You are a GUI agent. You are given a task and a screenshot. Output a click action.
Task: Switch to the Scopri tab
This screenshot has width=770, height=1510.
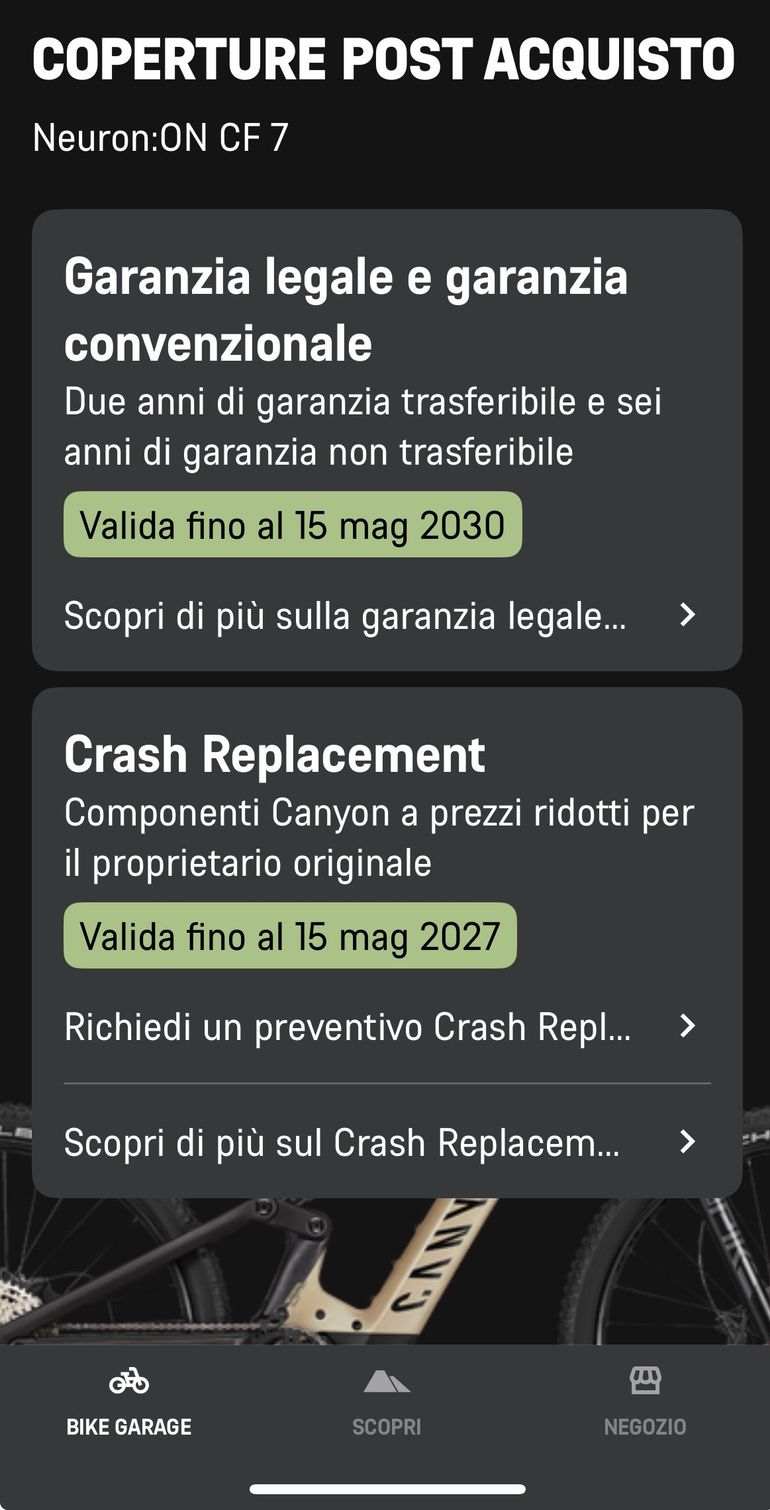click(x=386, y=1403)
